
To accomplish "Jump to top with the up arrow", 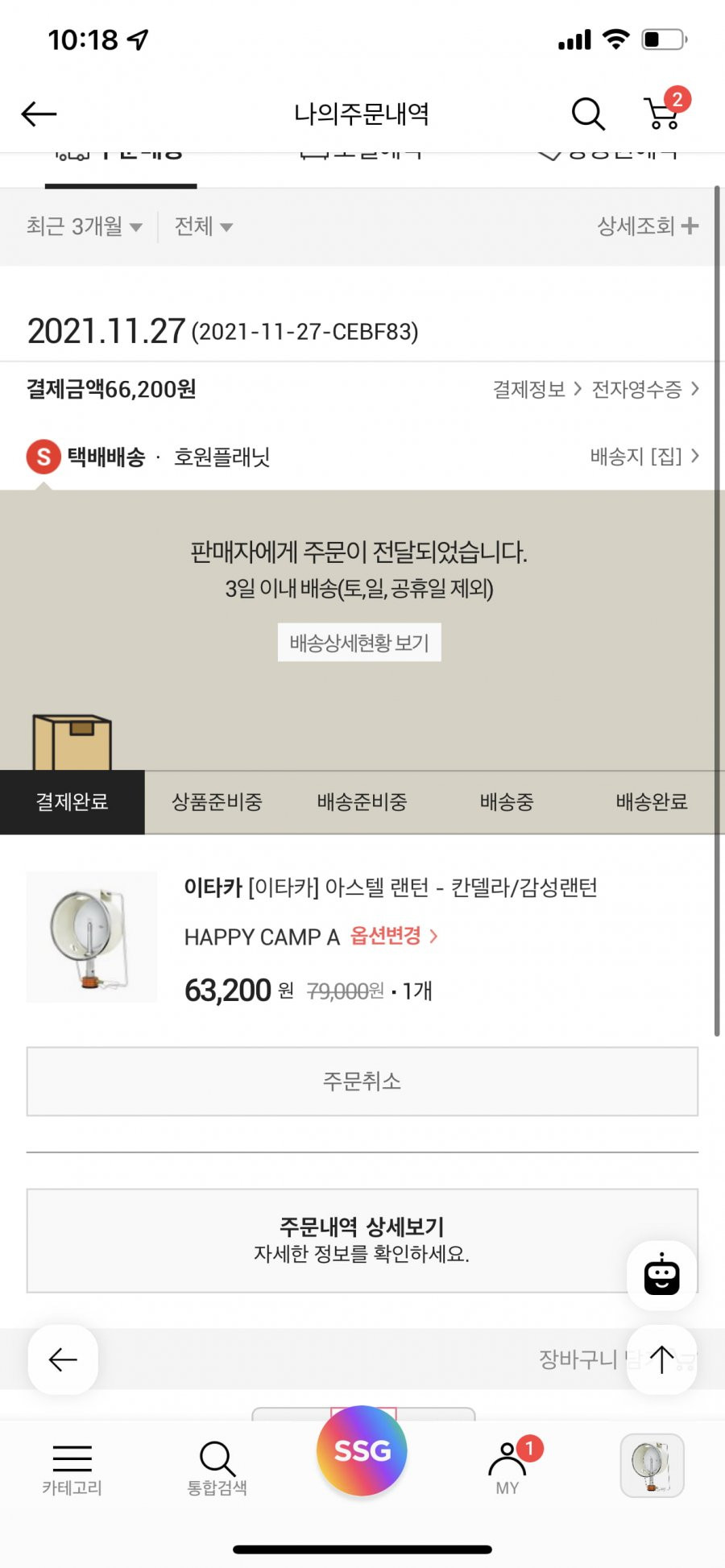I will [x=662, y=1359].
